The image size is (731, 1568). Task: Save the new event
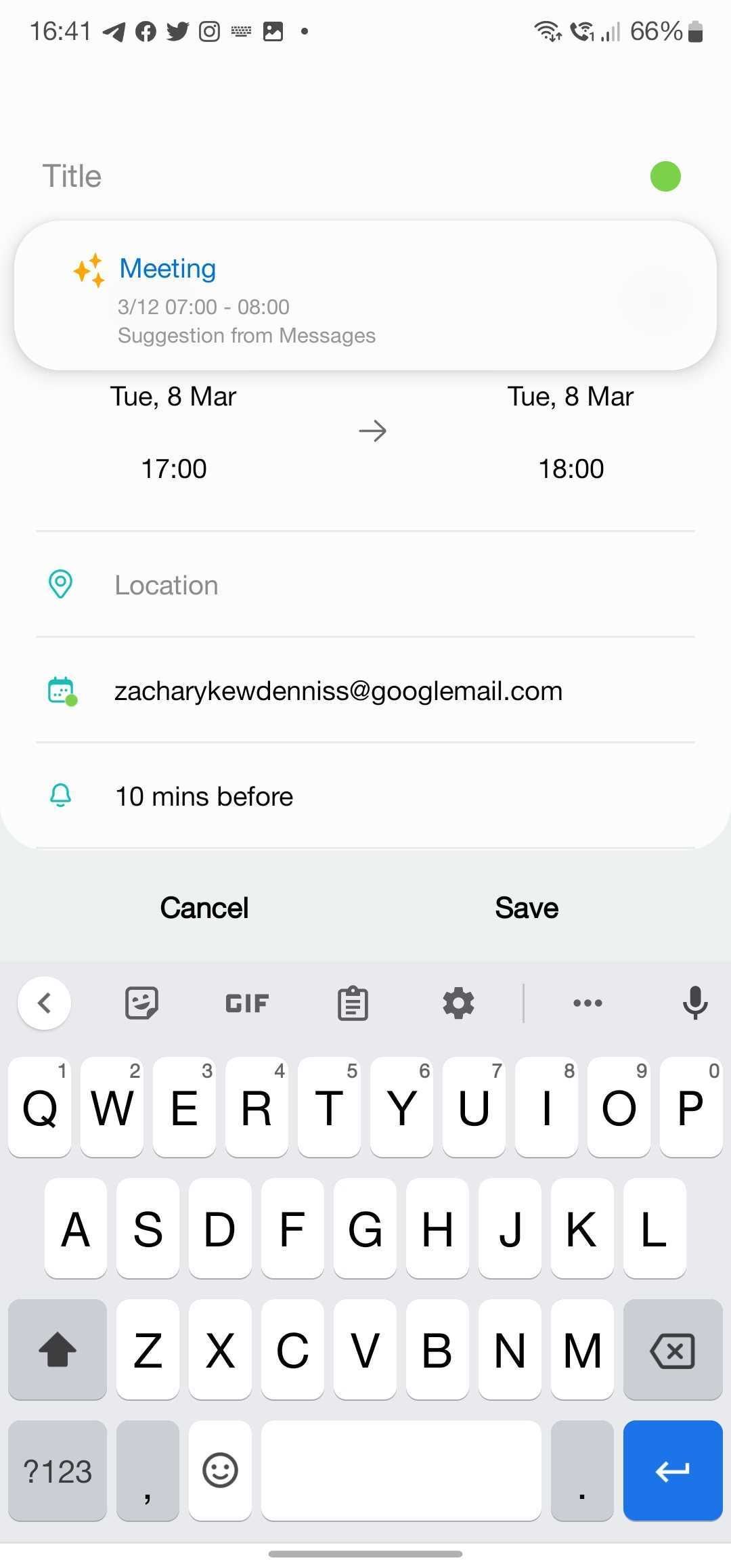527,908
